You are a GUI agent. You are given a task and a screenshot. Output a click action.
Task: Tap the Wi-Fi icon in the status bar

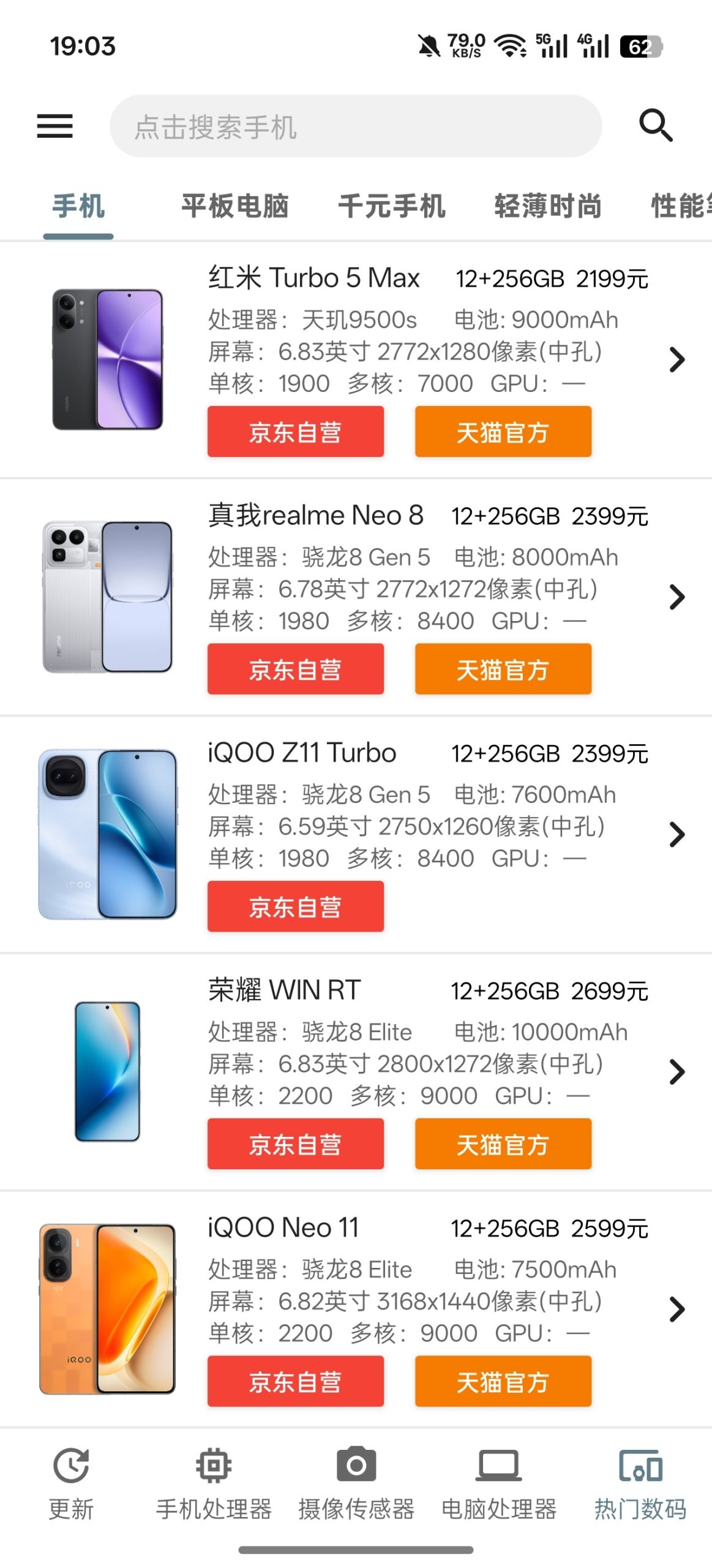pos(509,44)
